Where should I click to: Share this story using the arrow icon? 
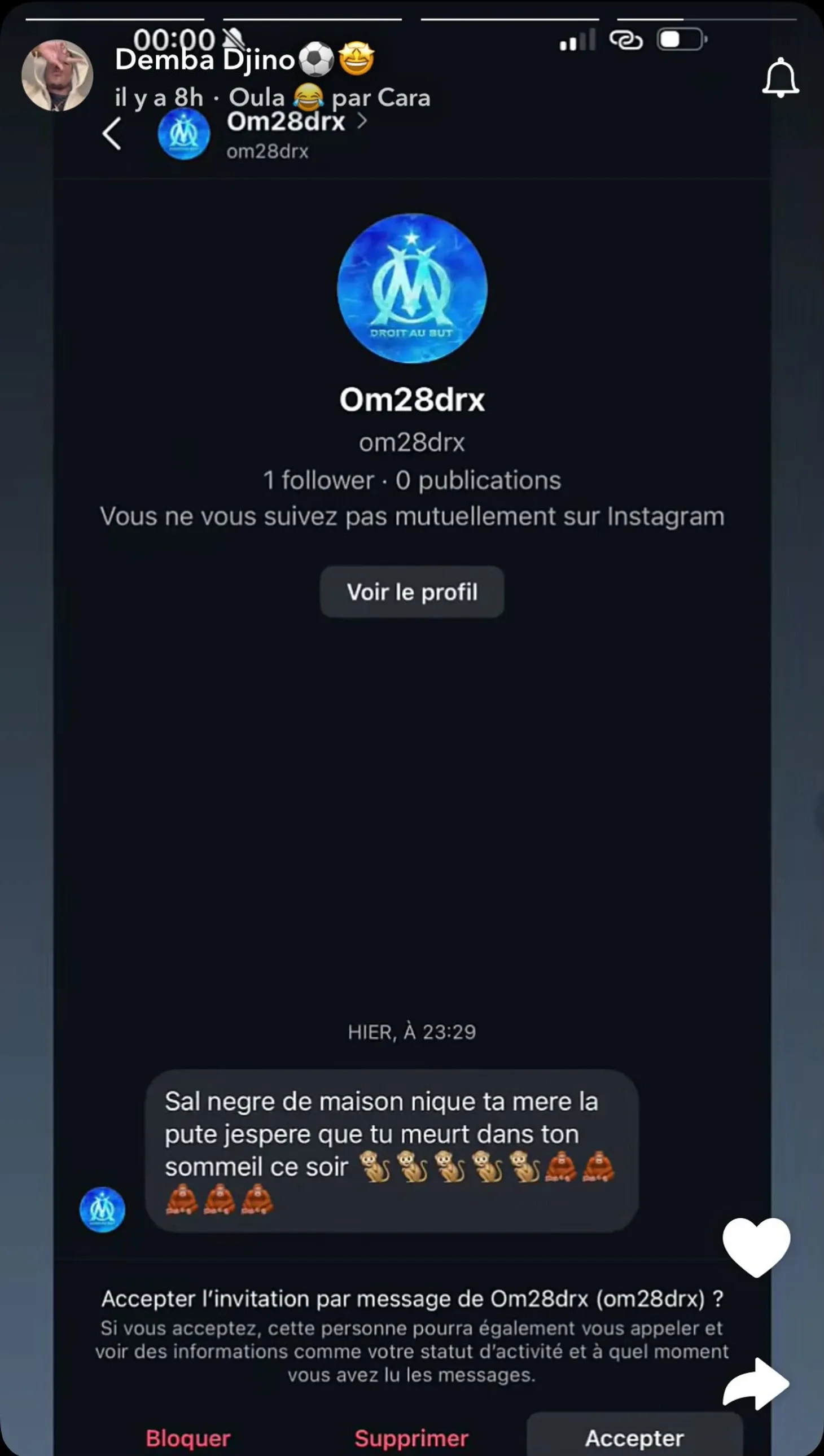click(x=756, y=1384)
